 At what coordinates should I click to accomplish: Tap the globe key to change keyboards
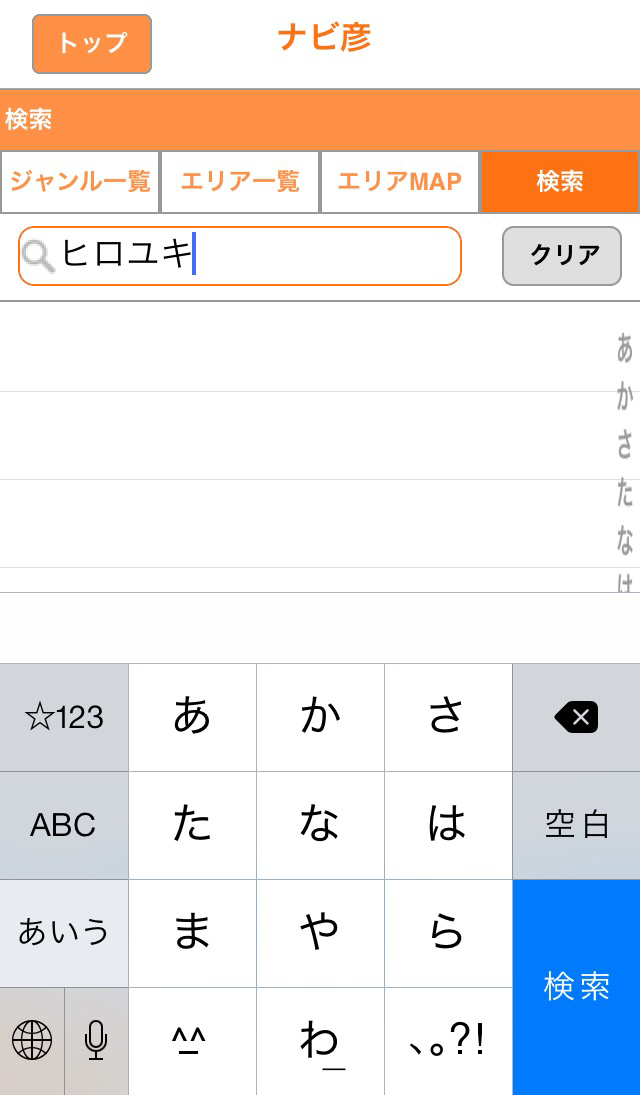coord(32,1041)
